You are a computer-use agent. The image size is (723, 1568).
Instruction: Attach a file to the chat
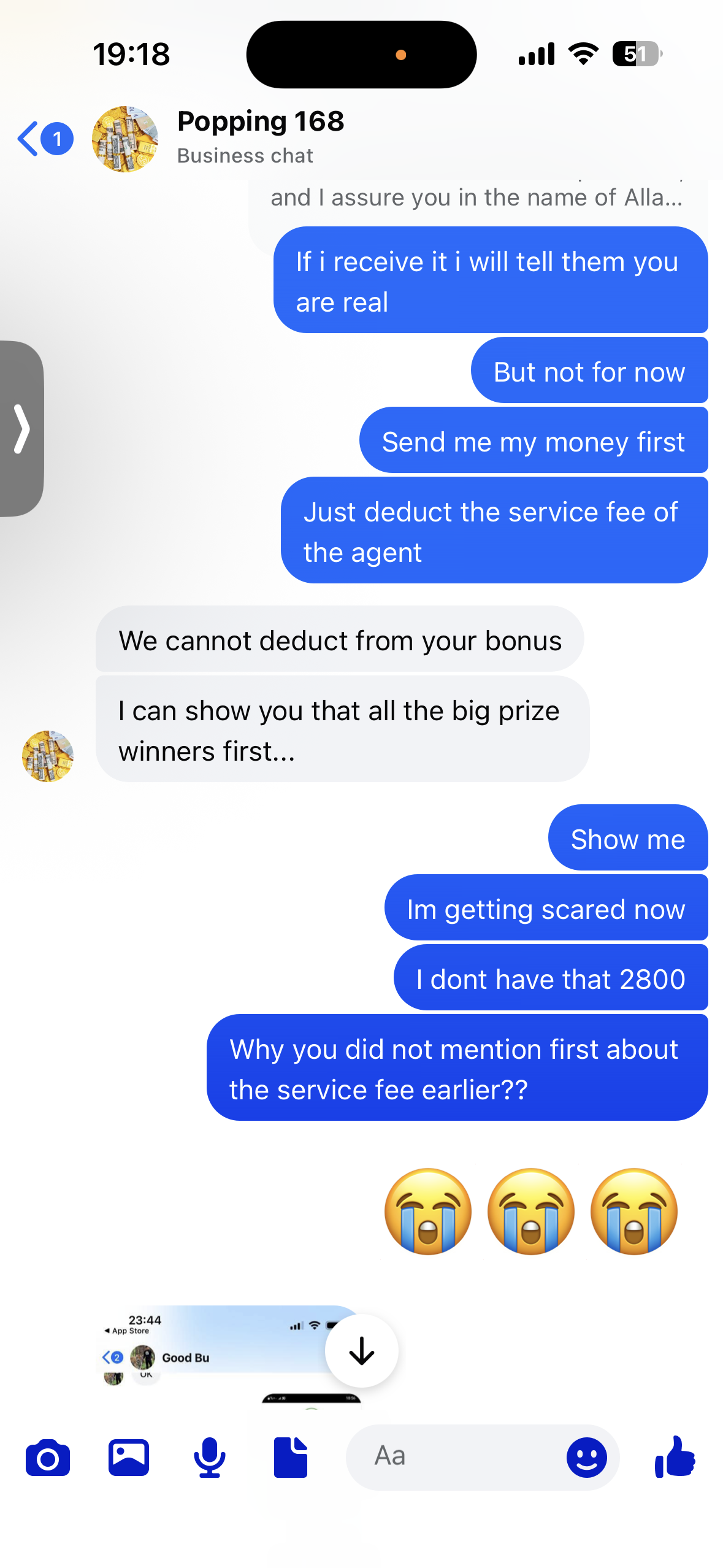291,1457
